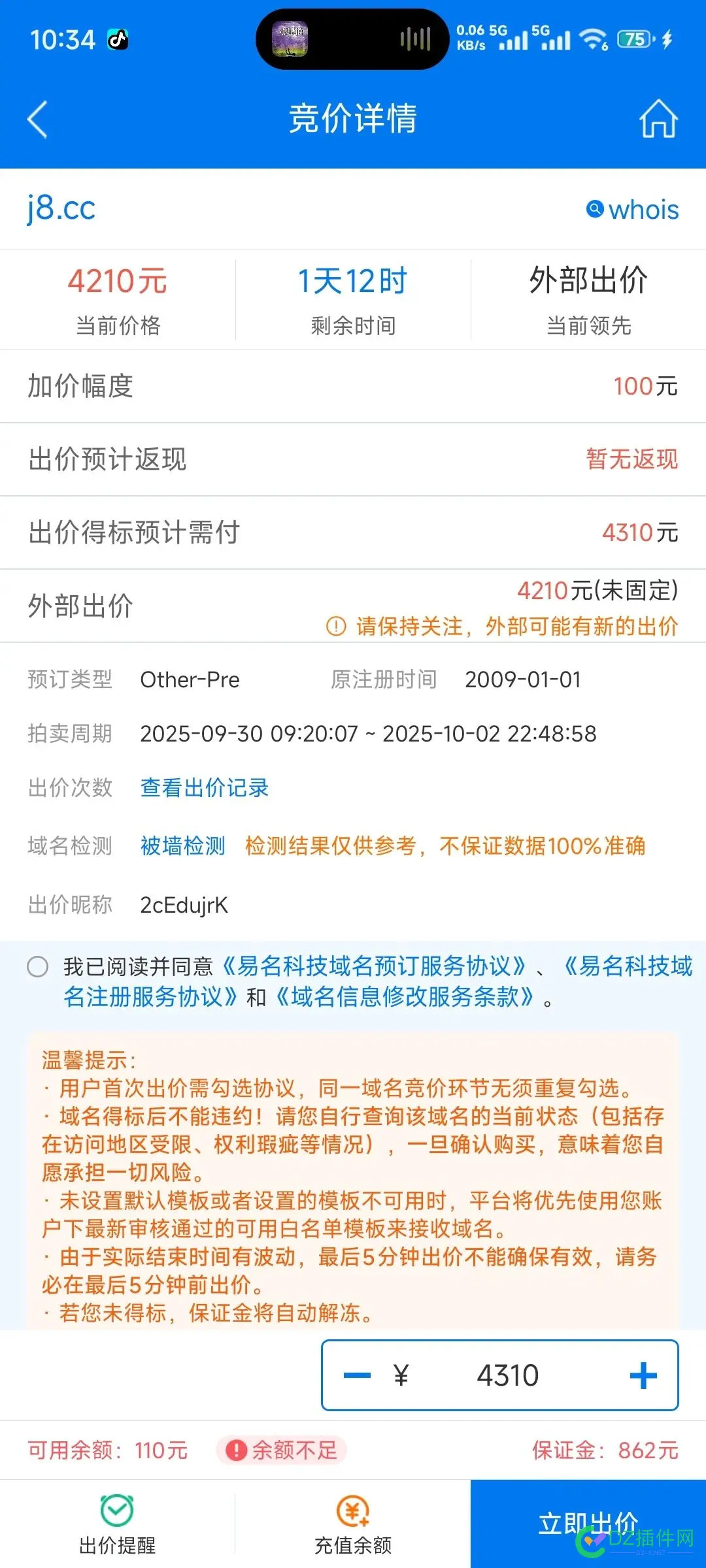The height and width of the screenshot is (1568, 706).
Task: Click the whois link text
Action: pos(643,210)
